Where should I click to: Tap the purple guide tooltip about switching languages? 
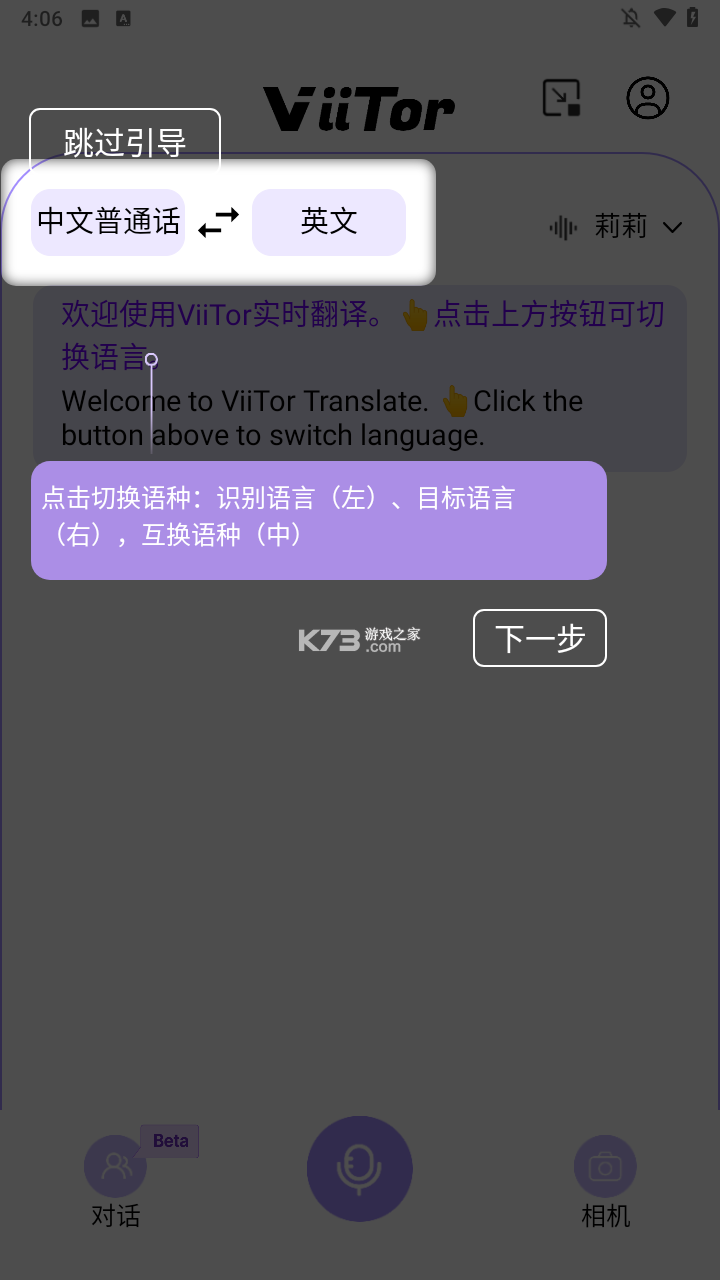click(319, 520)
